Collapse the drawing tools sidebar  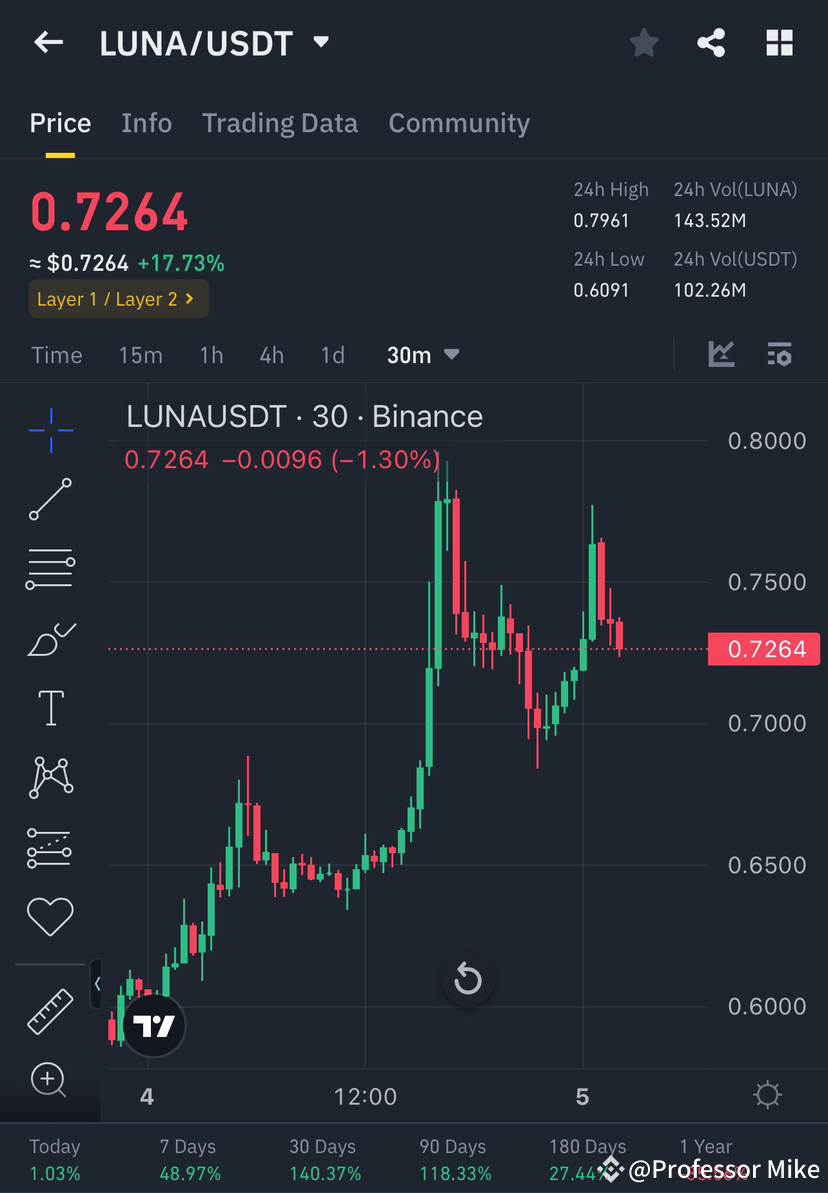point(97,983)
